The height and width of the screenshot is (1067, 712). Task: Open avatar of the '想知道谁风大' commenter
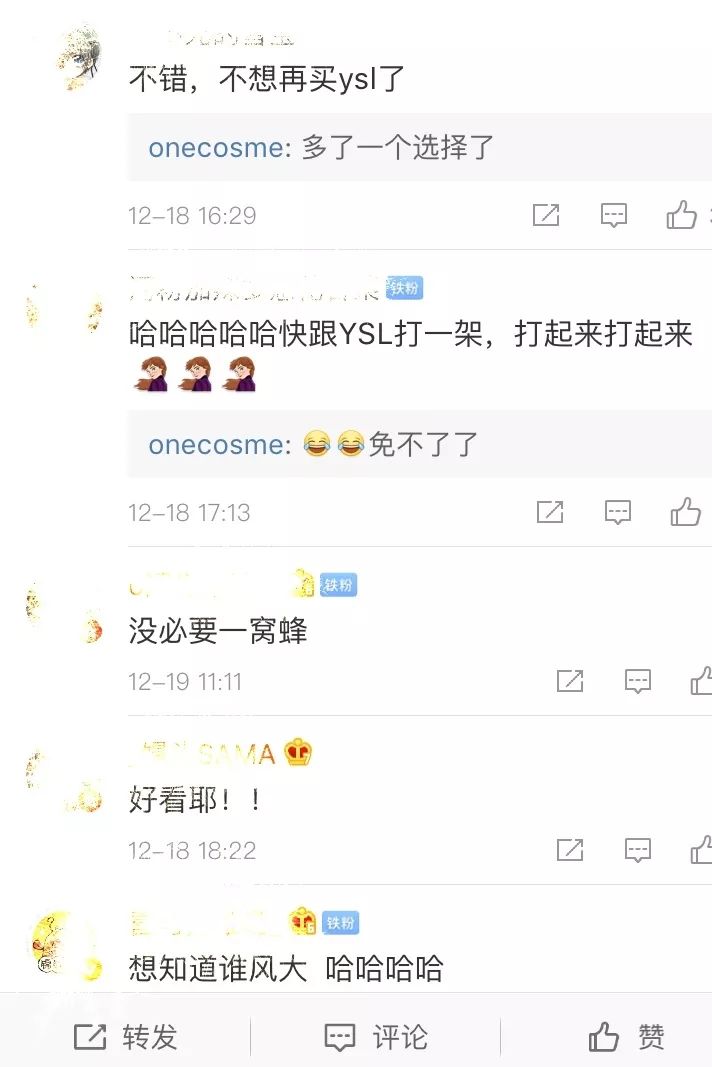[x=65, y=946]
